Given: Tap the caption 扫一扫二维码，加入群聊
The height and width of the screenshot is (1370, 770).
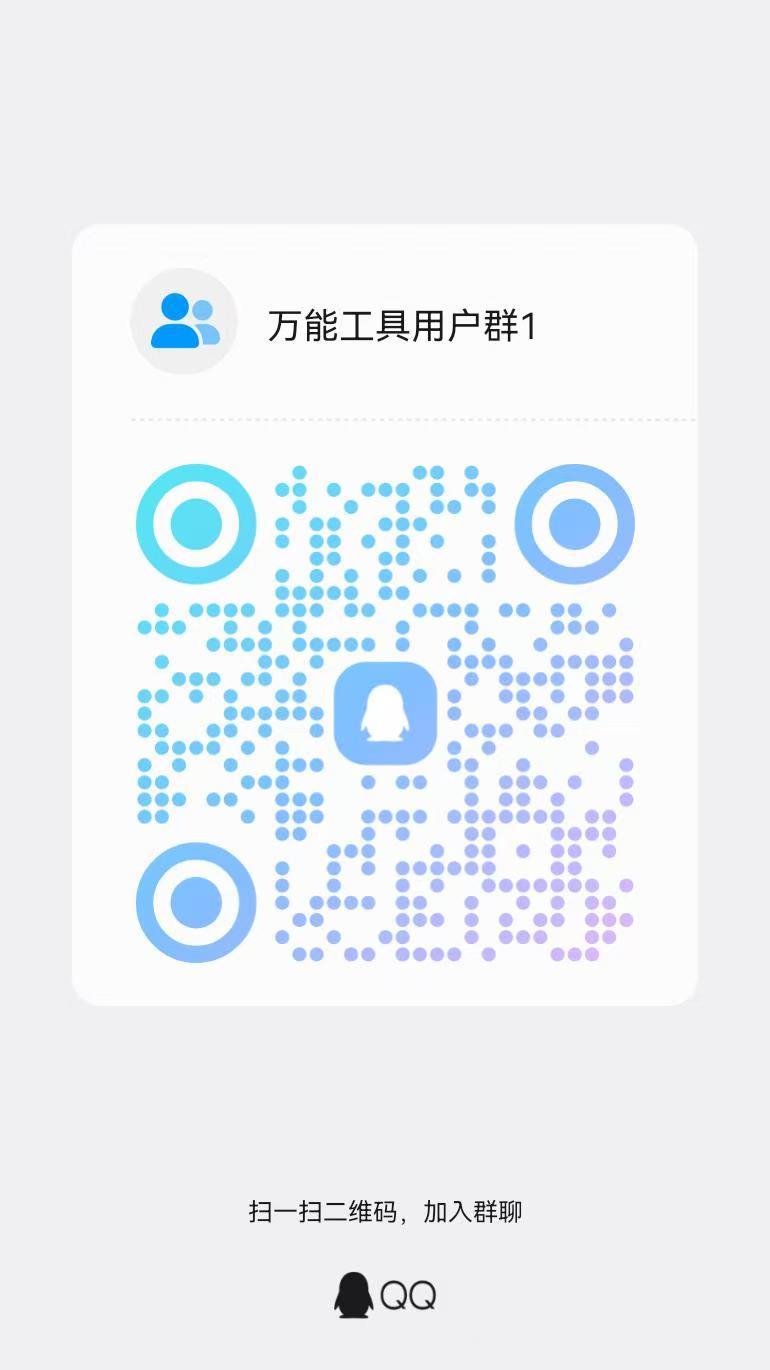Looking at the screenshot, I should point(386,1210).
